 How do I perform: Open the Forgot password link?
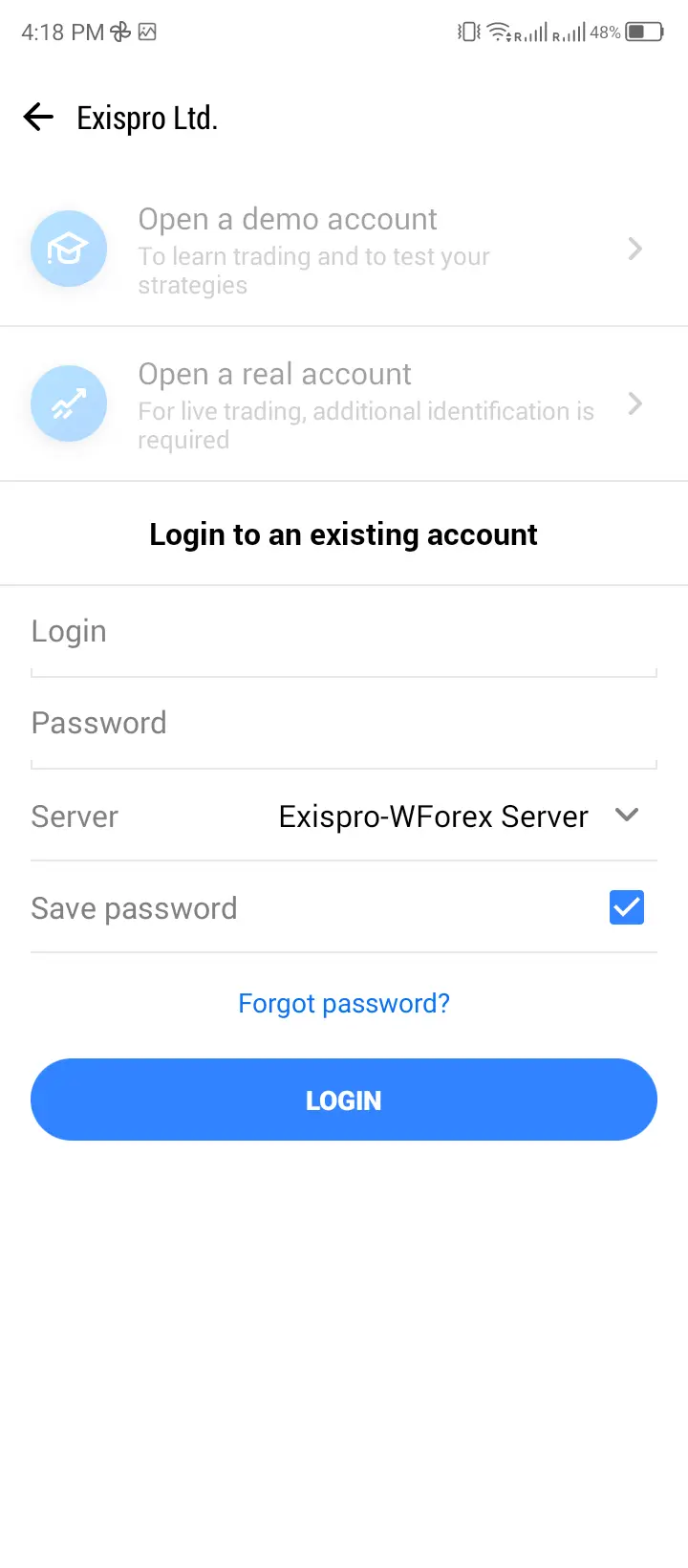[343, 1003]
